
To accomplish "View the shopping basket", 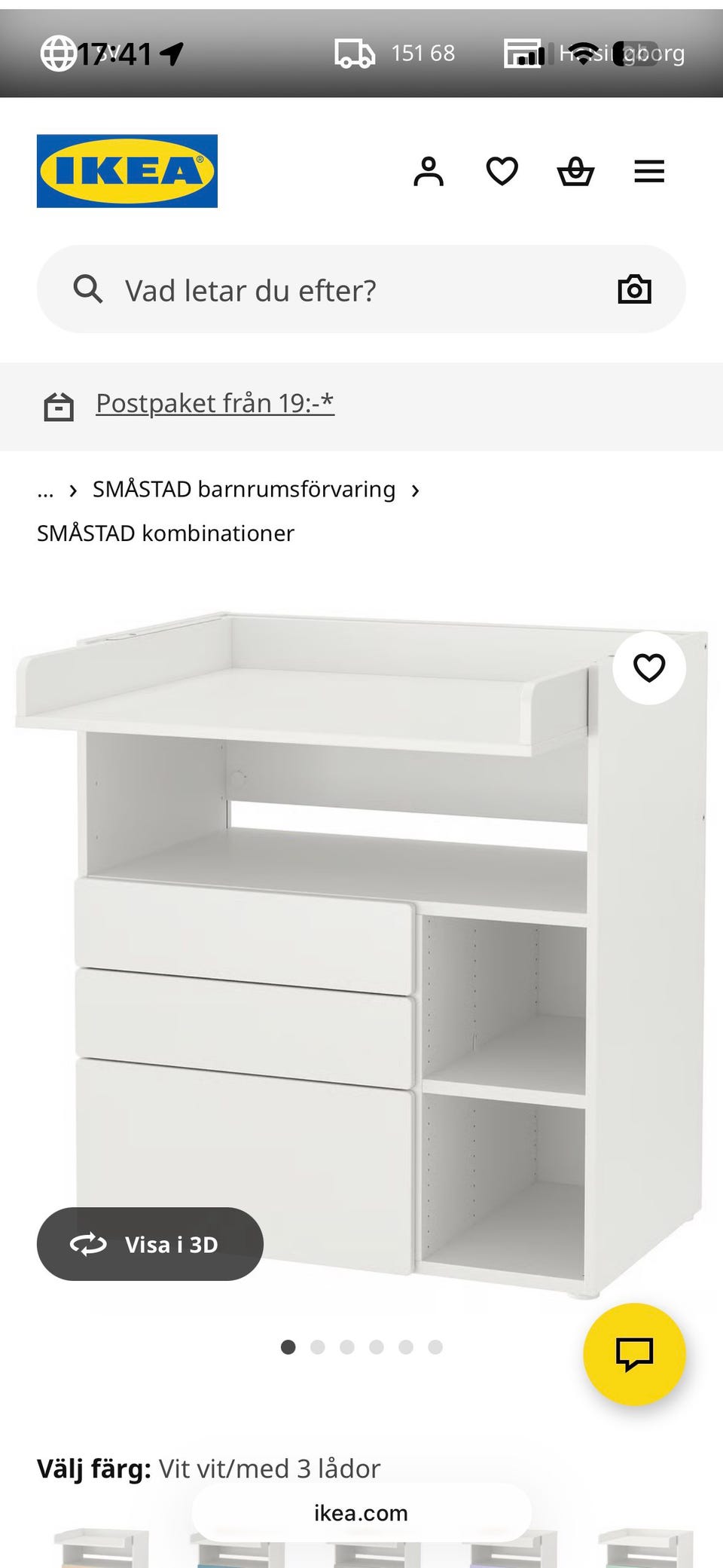I will click(x=575, y=171).
